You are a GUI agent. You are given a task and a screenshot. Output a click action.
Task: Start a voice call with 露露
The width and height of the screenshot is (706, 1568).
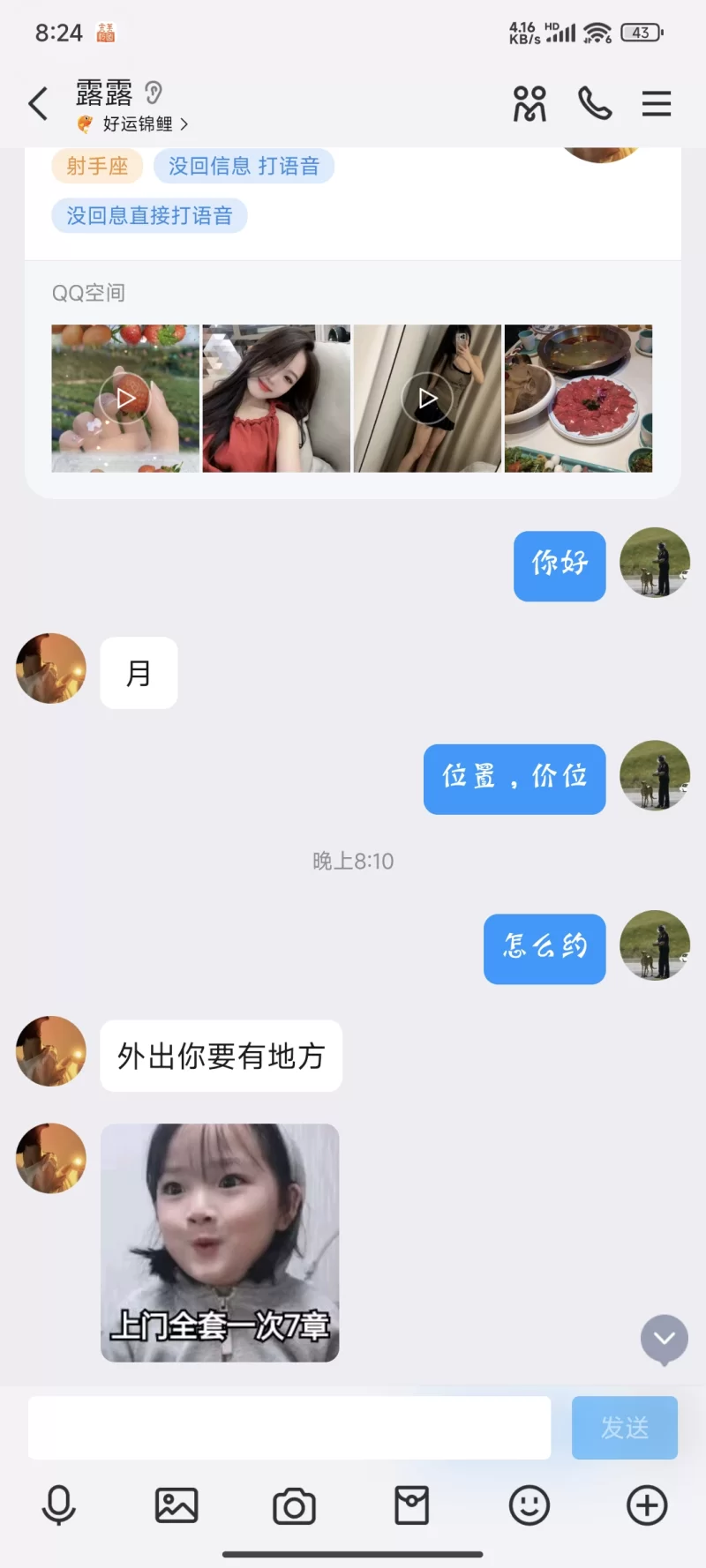[x=595, y=104]
